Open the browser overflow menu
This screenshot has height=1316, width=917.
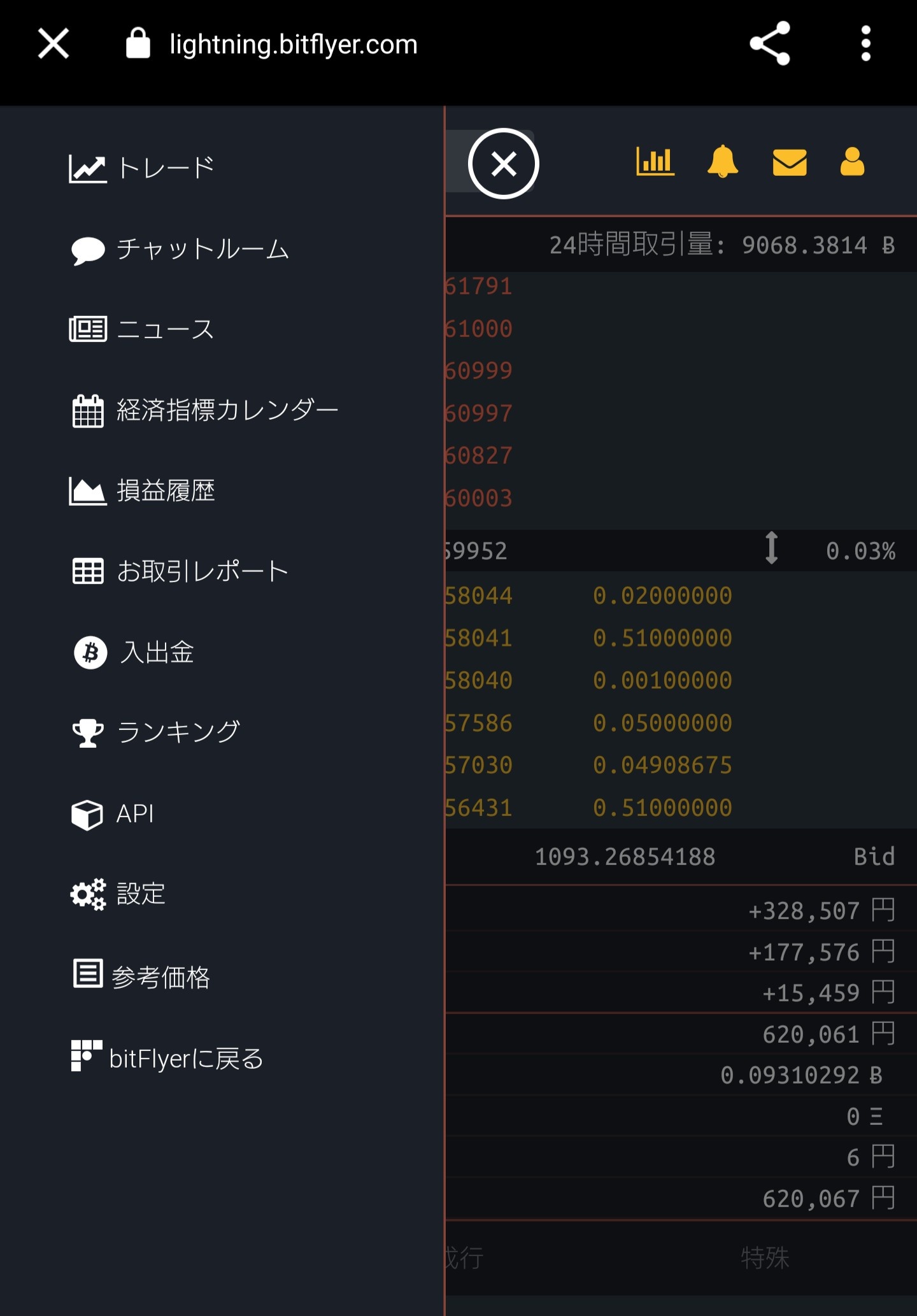click(865, 44)
